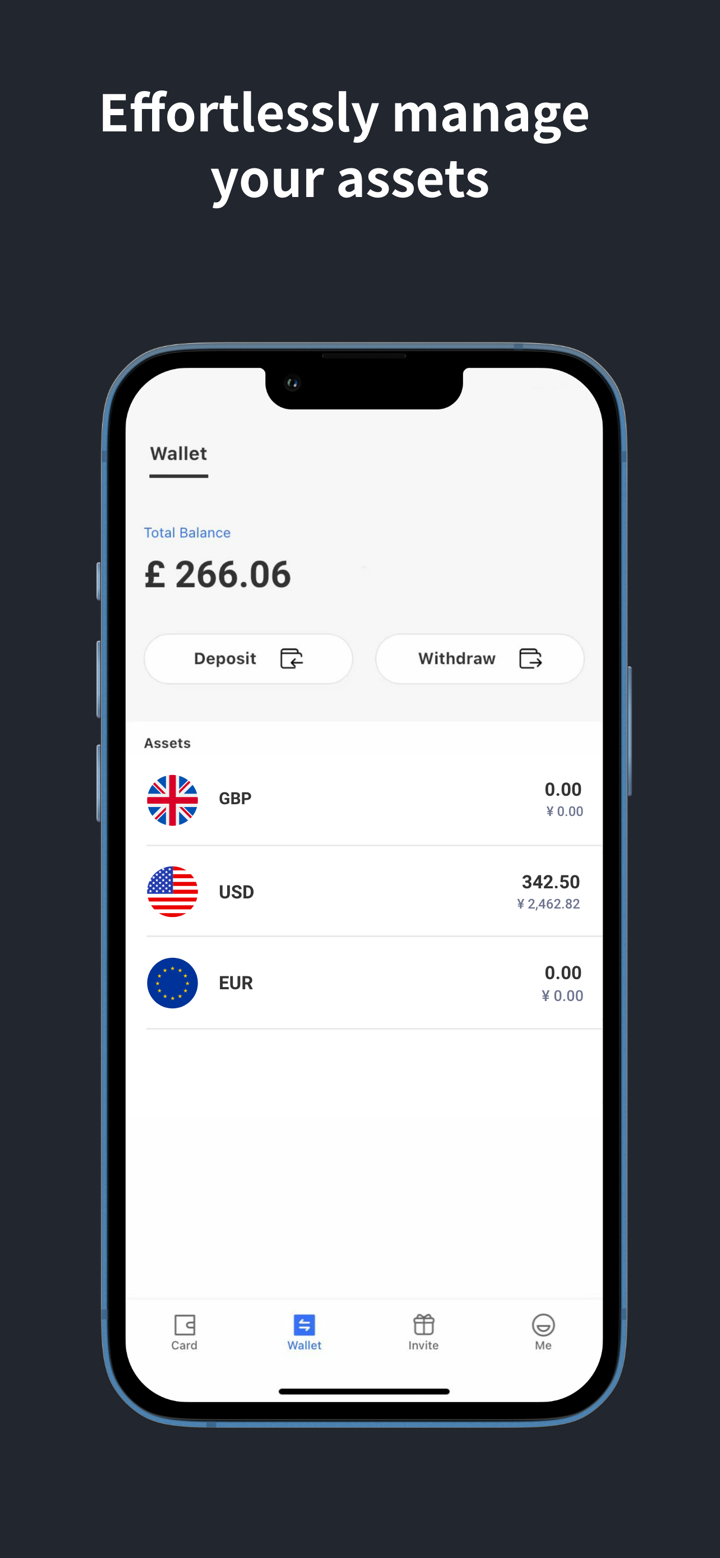This screenshot has height=1558, width=720.
Task: Select the Wallet tab at the top
Action: [x=178, y=453]
